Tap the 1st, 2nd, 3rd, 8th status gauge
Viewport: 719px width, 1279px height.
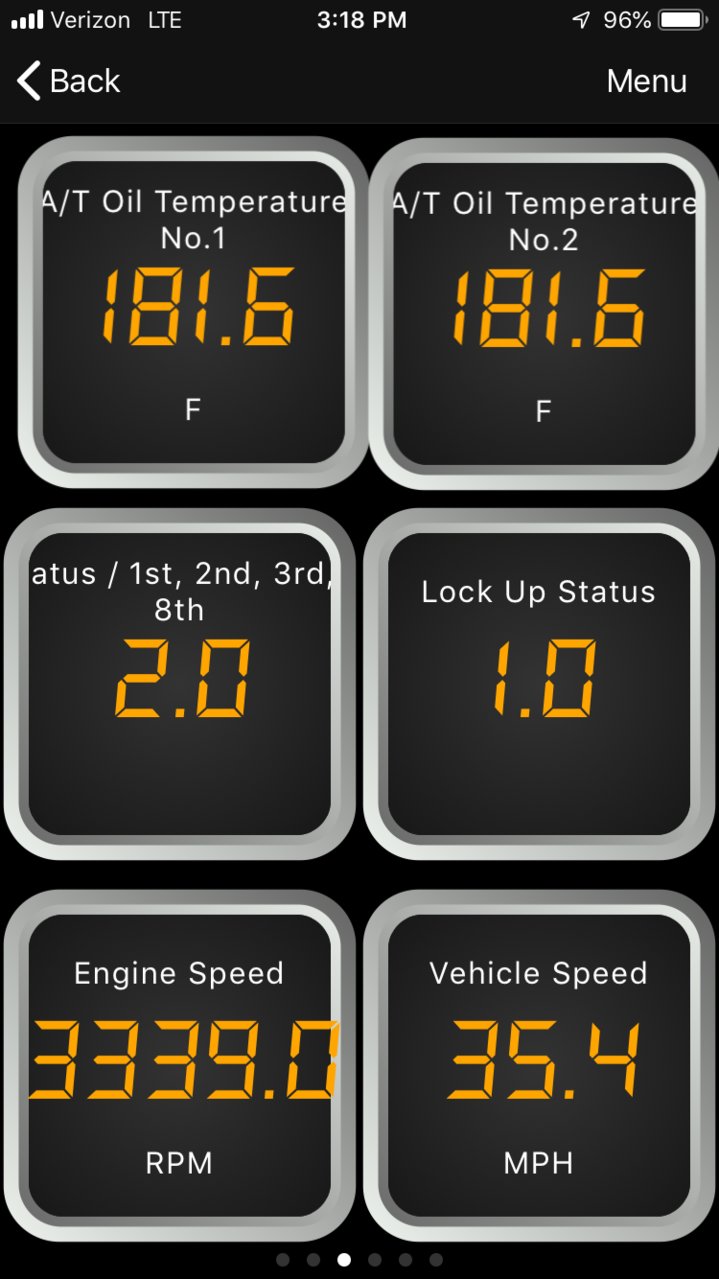tap(179, 683)
